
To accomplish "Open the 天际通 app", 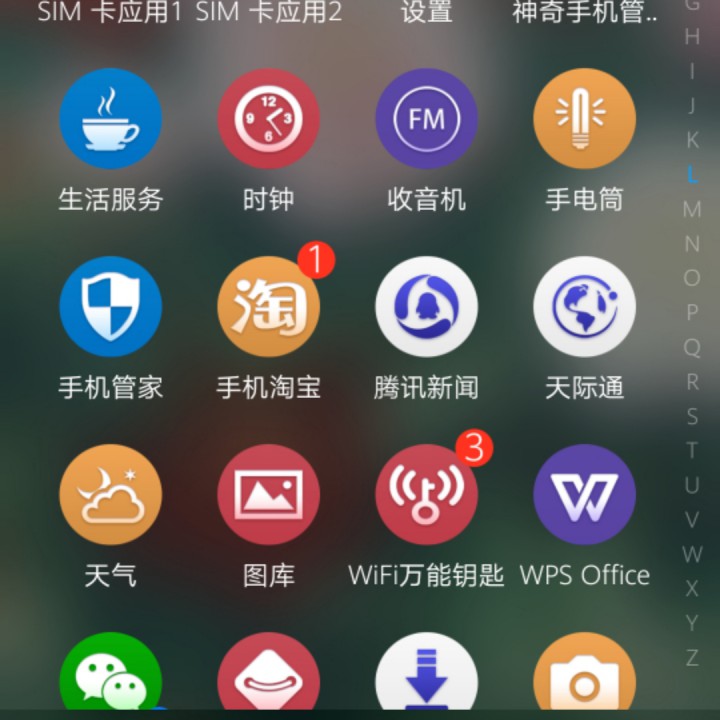I will click(585, 307).
